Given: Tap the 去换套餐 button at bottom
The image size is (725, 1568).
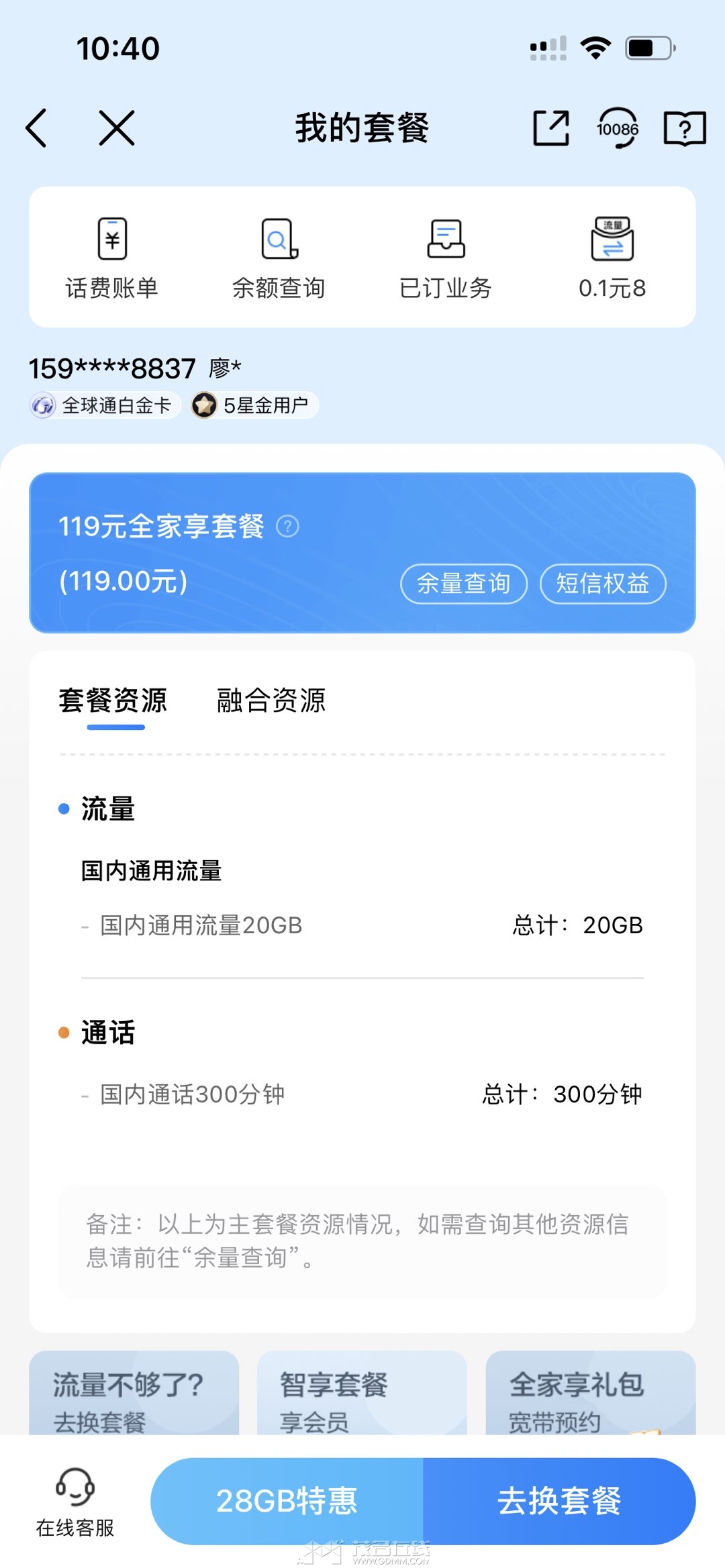Looking at the screenshot, I should (559, 1501).
